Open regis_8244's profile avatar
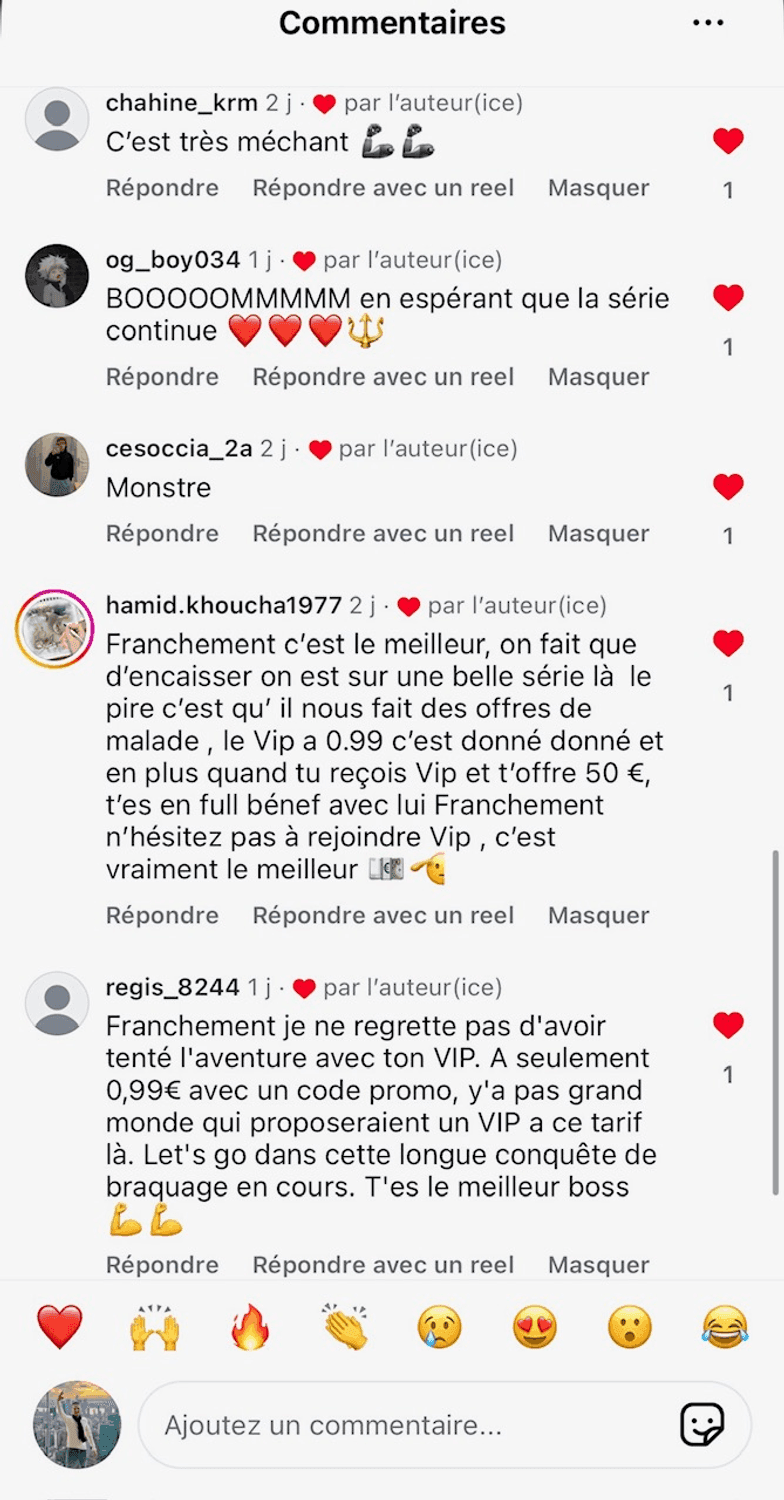The width and height of the screenshot is (784, 1500). 57,1003
